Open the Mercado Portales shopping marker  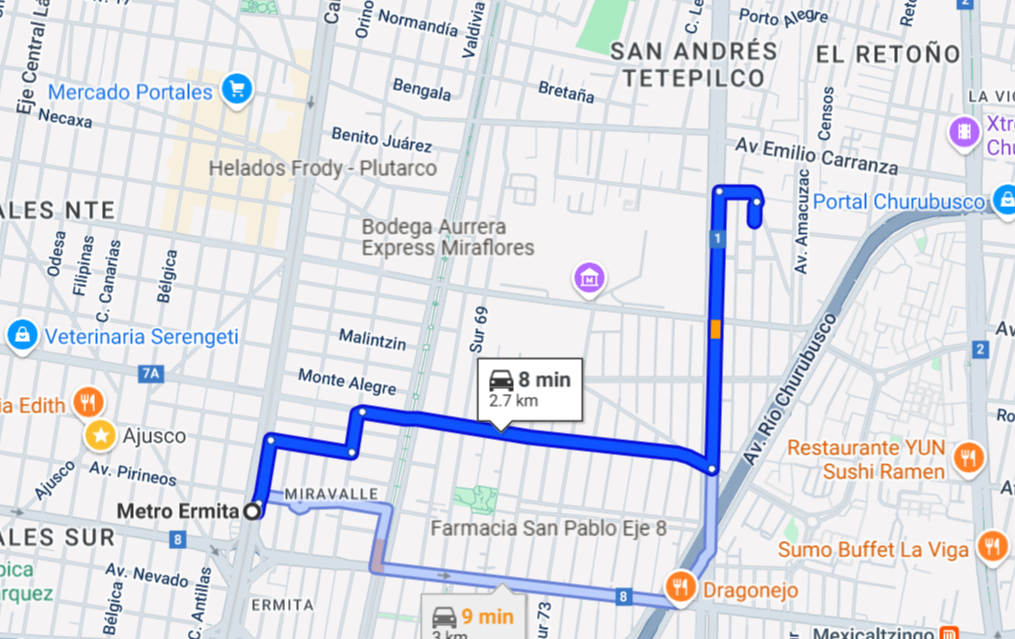click(236, 90)
